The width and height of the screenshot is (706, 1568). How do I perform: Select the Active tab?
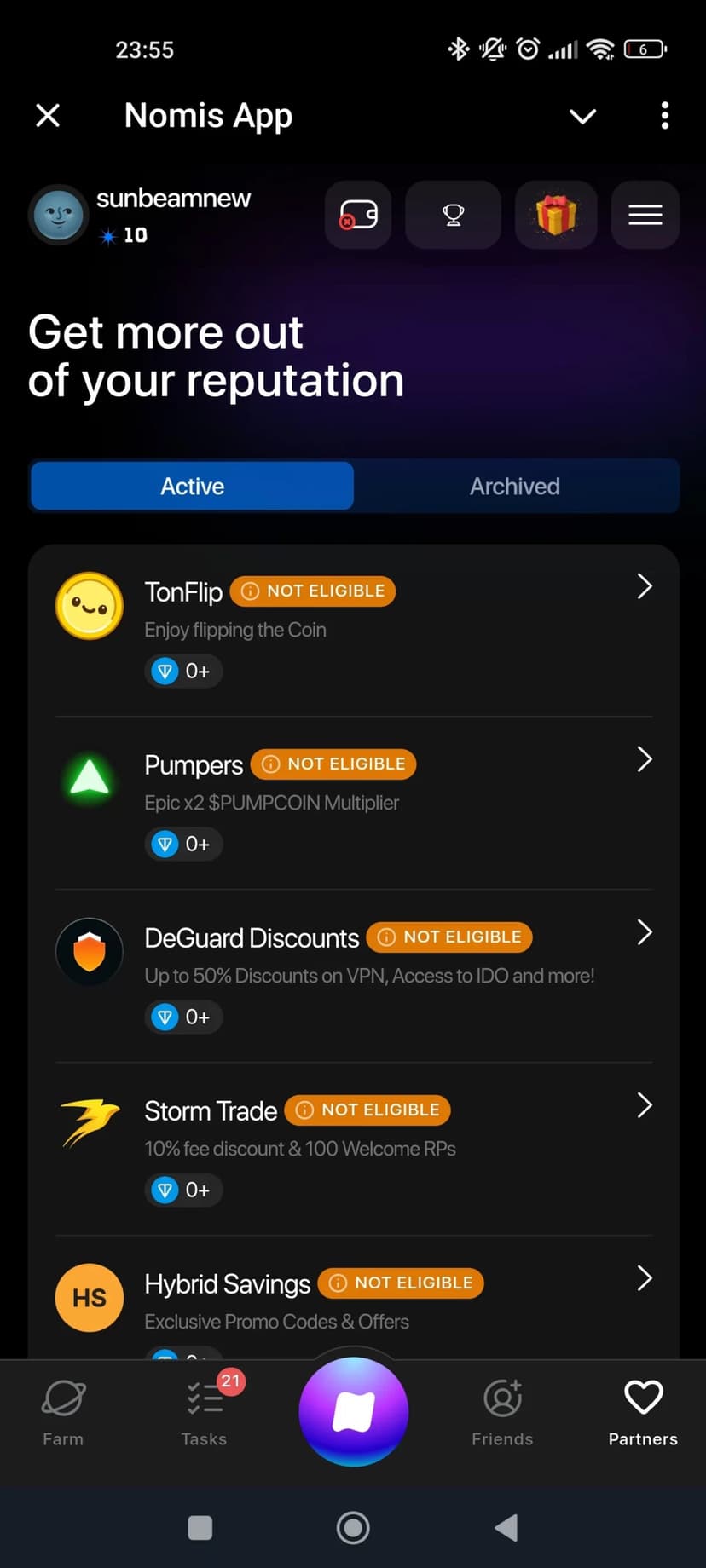pyautogui.click(x=193, y=487)
